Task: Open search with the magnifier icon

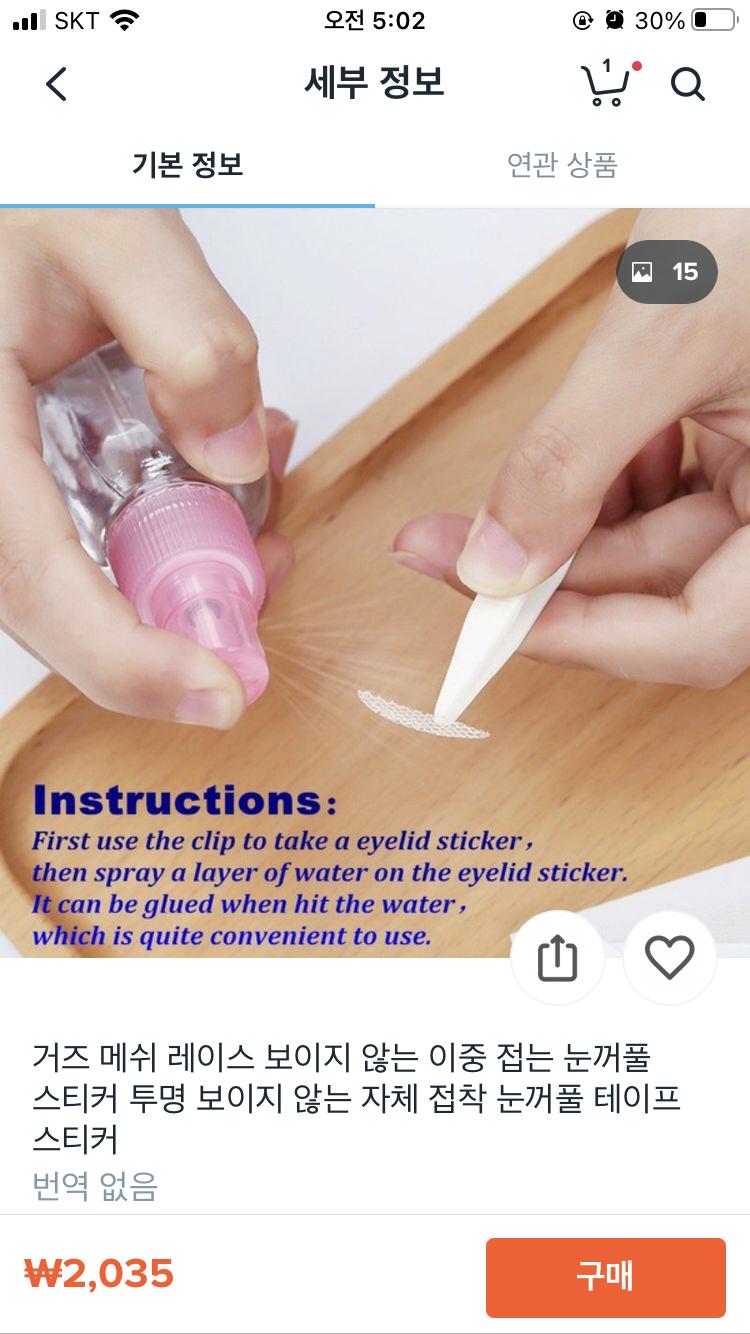Action: click(688, 85)
